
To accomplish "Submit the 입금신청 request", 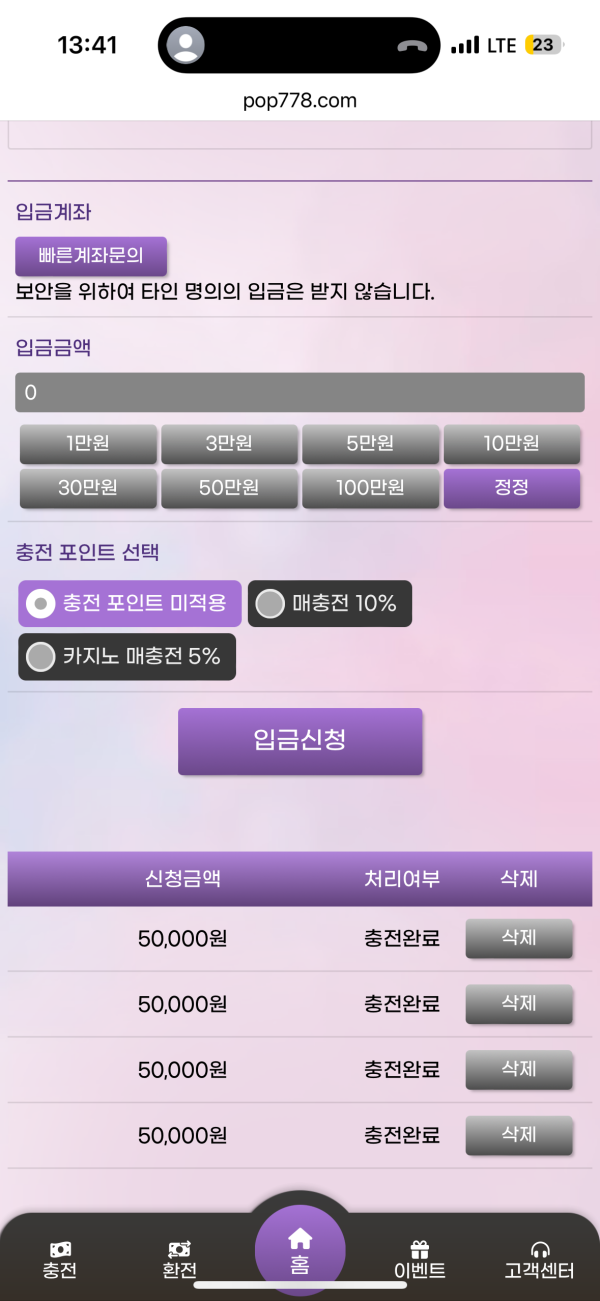I will point(300,741).
